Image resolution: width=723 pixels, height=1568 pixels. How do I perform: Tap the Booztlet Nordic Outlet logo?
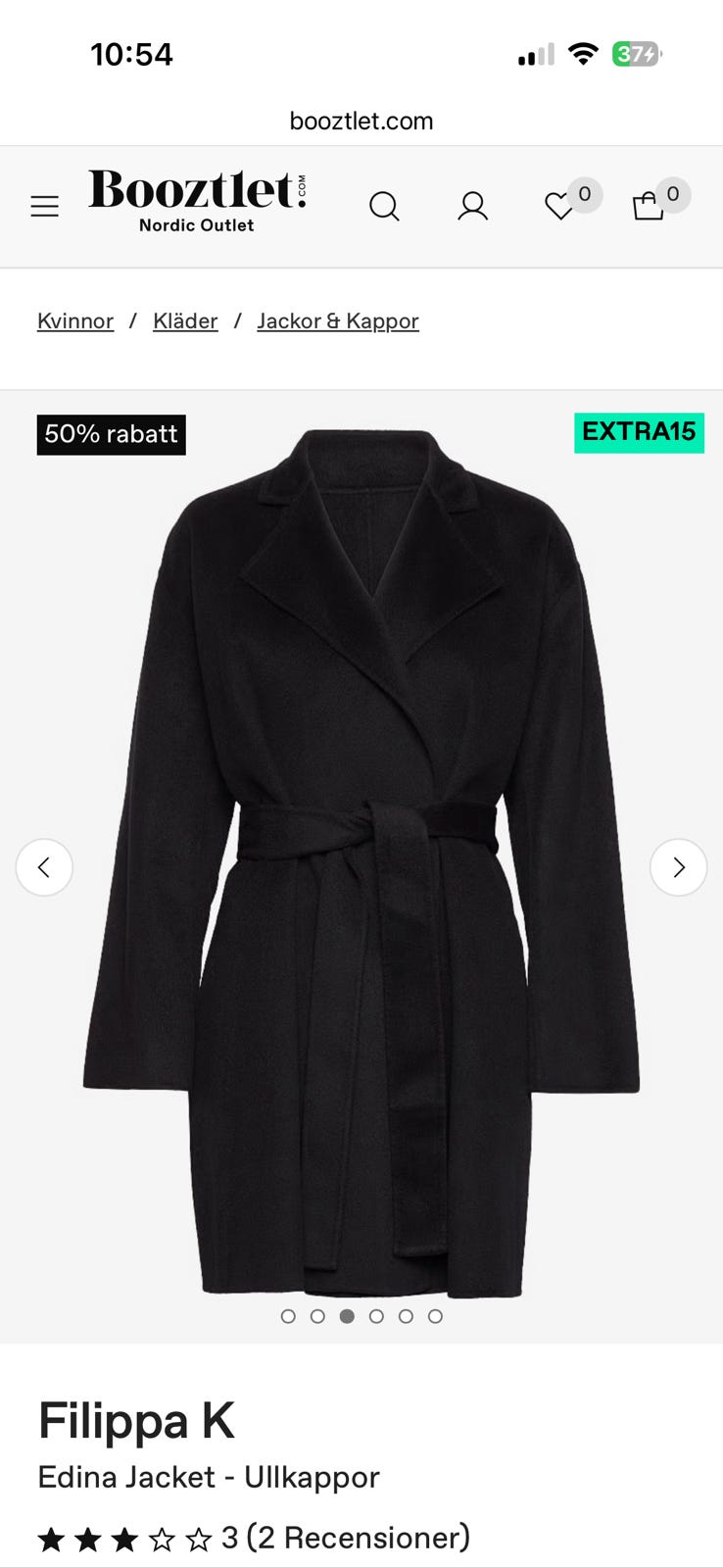[197, 201]
